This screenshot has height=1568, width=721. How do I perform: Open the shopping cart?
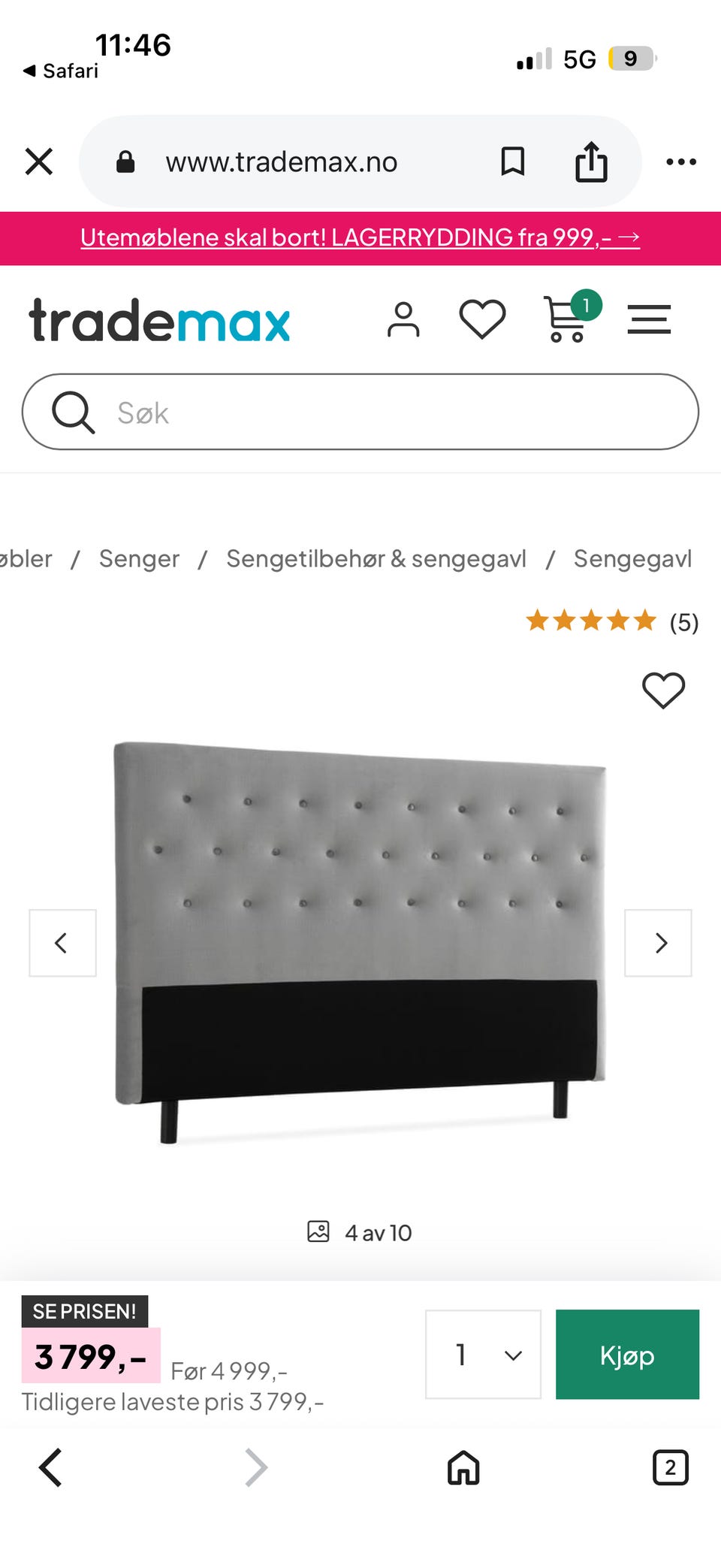[571, 317]
